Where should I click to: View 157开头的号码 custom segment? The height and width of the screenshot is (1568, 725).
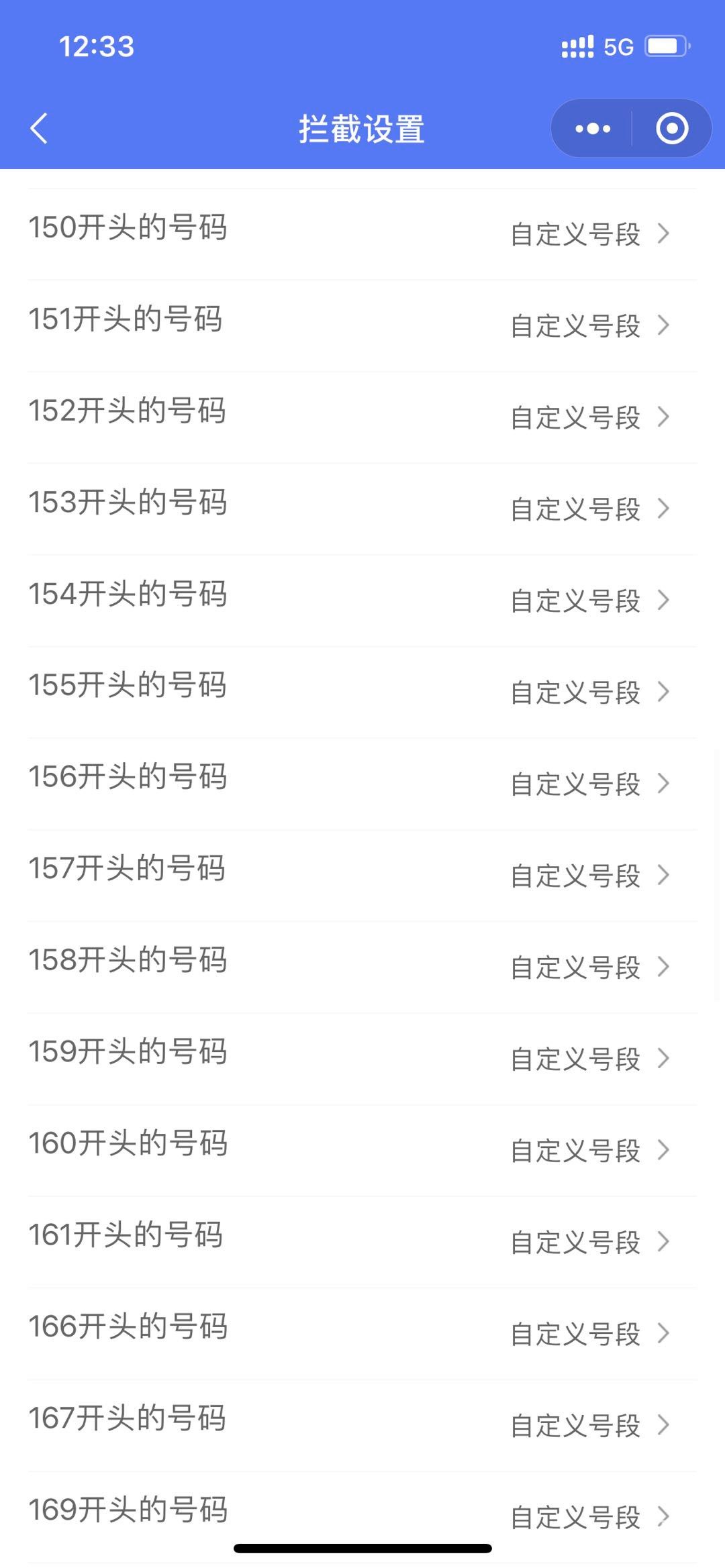[589, 876]
